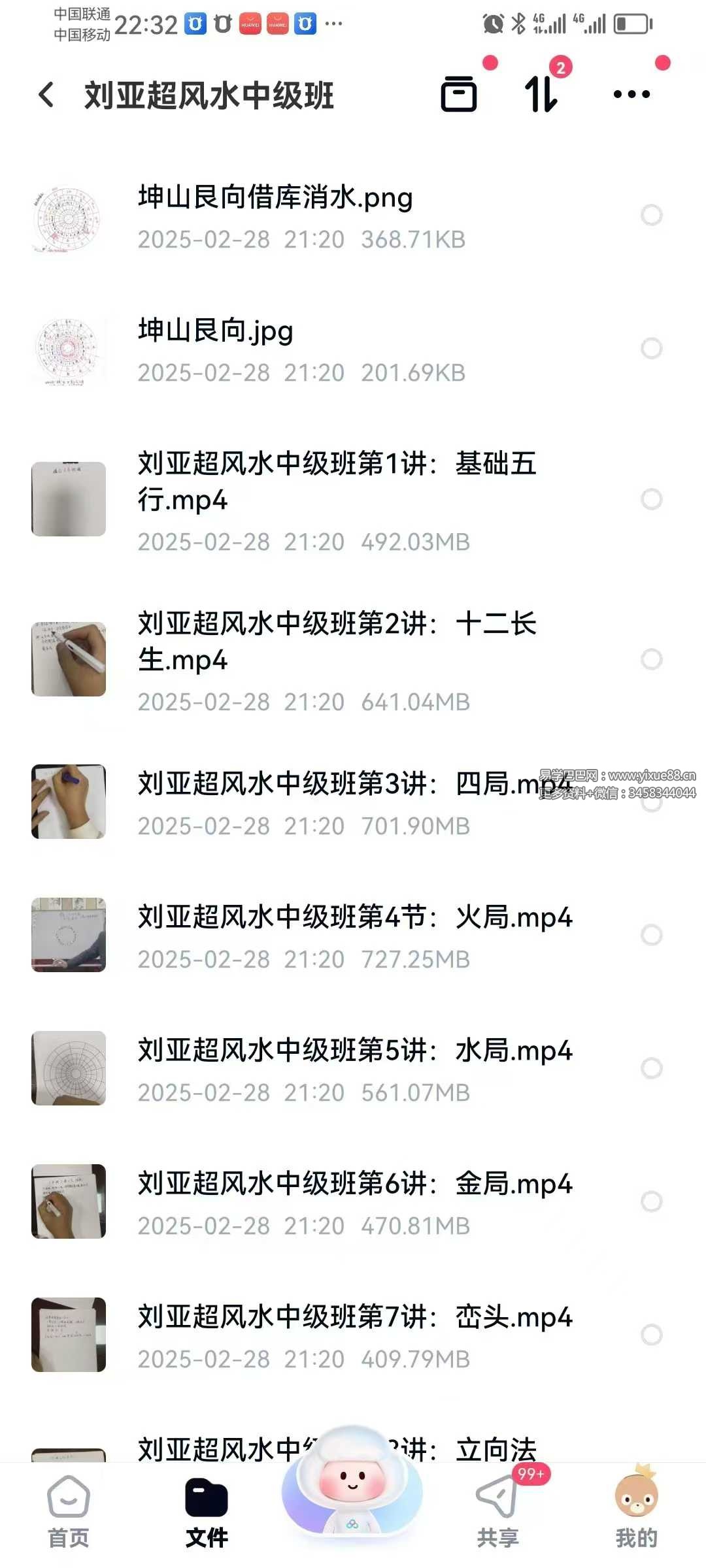This screenshot has height=1568, width=706.
Task: Open 第5讲：水局.mp4 video
Action: click(354, 1051)
